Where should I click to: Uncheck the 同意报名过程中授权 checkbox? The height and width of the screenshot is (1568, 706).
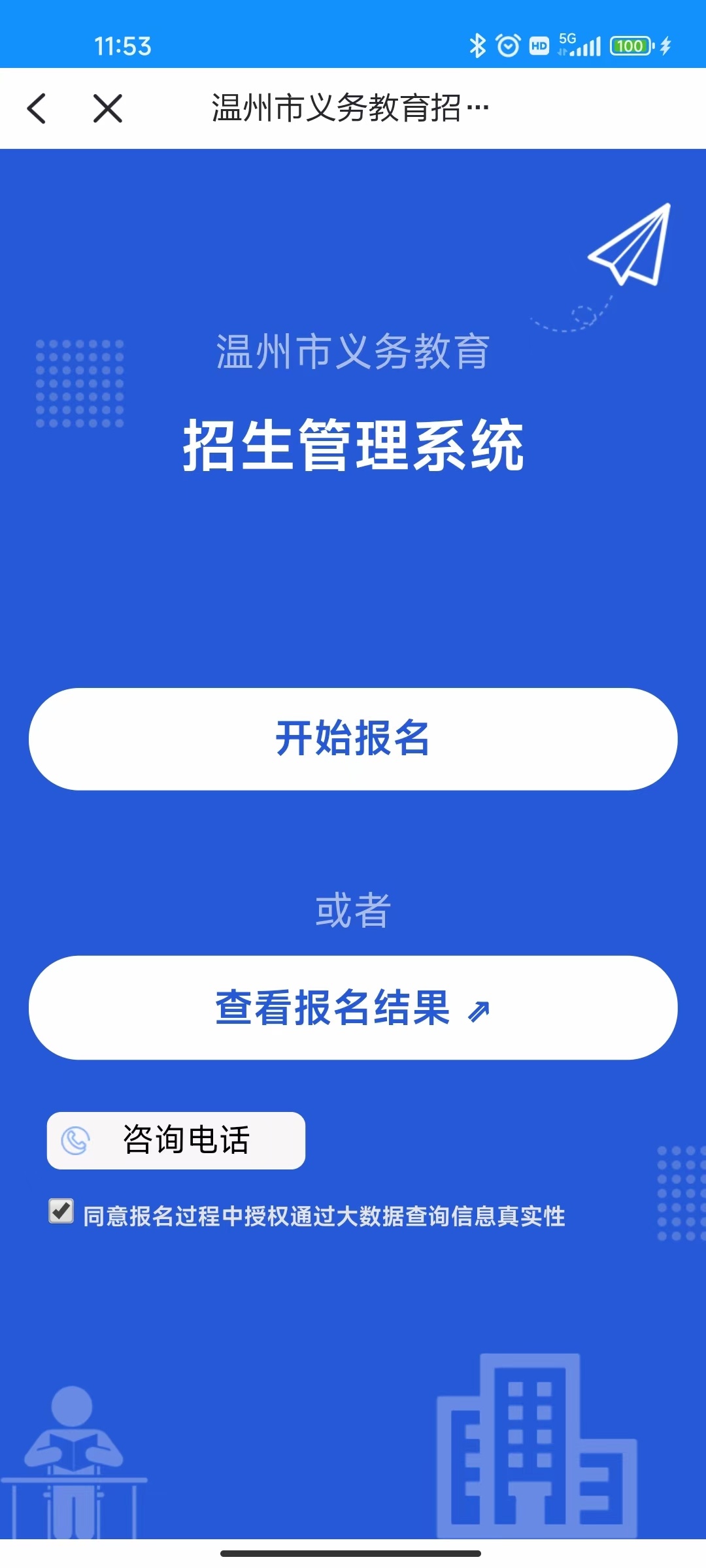[x=61, y=1211]
